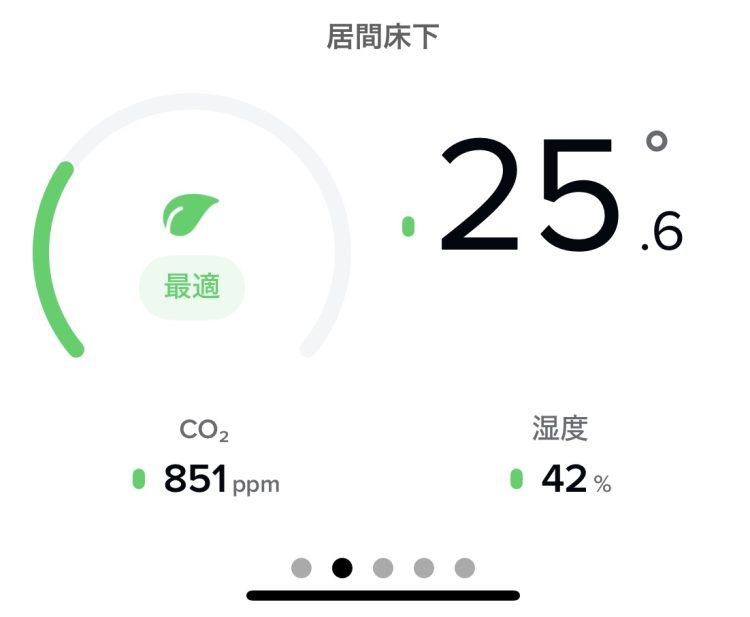Jump to the first page dot
750x617 pixels.
tap(301, 568)
